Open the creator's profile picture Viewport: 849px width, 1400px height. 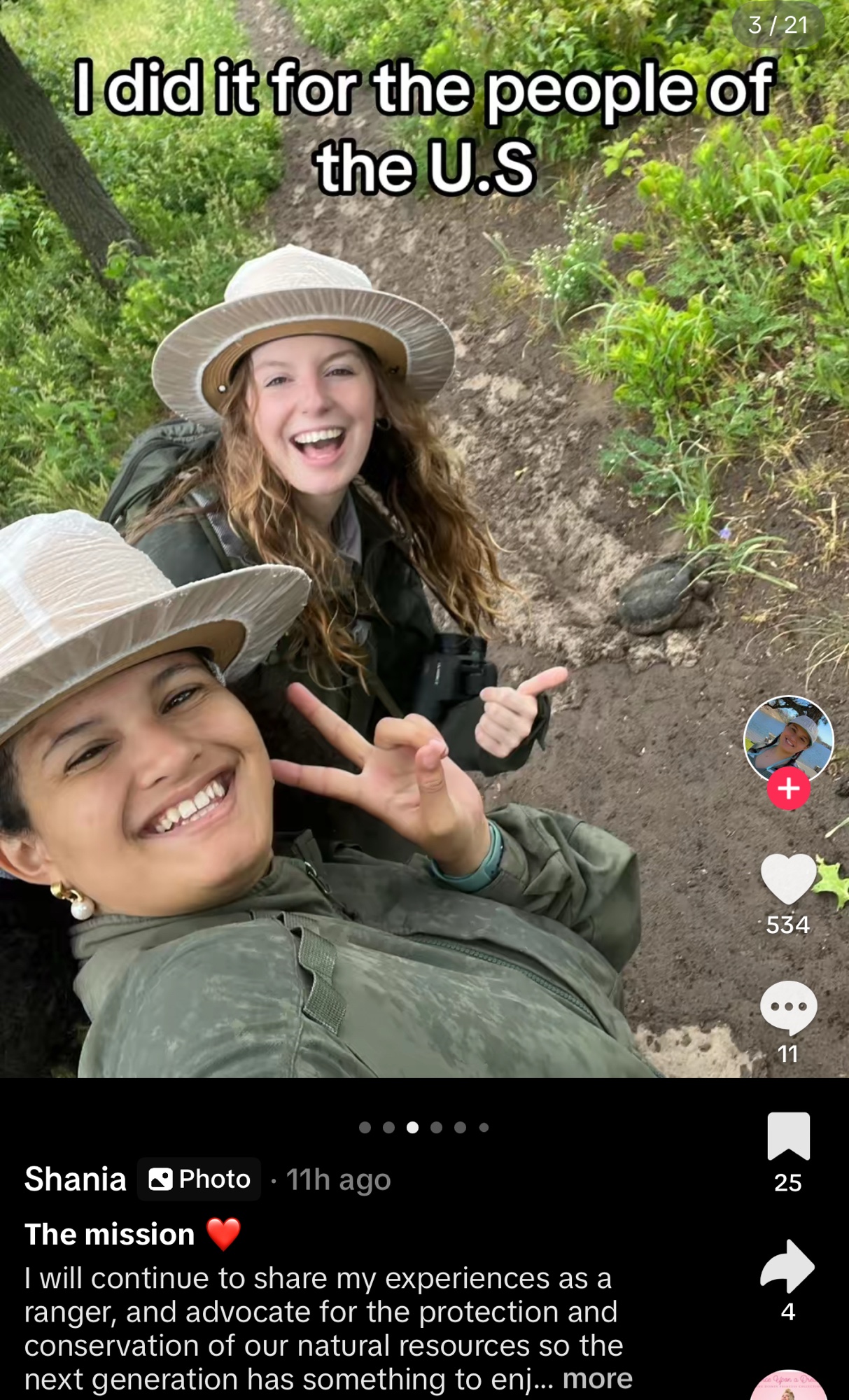coord(788,738)
